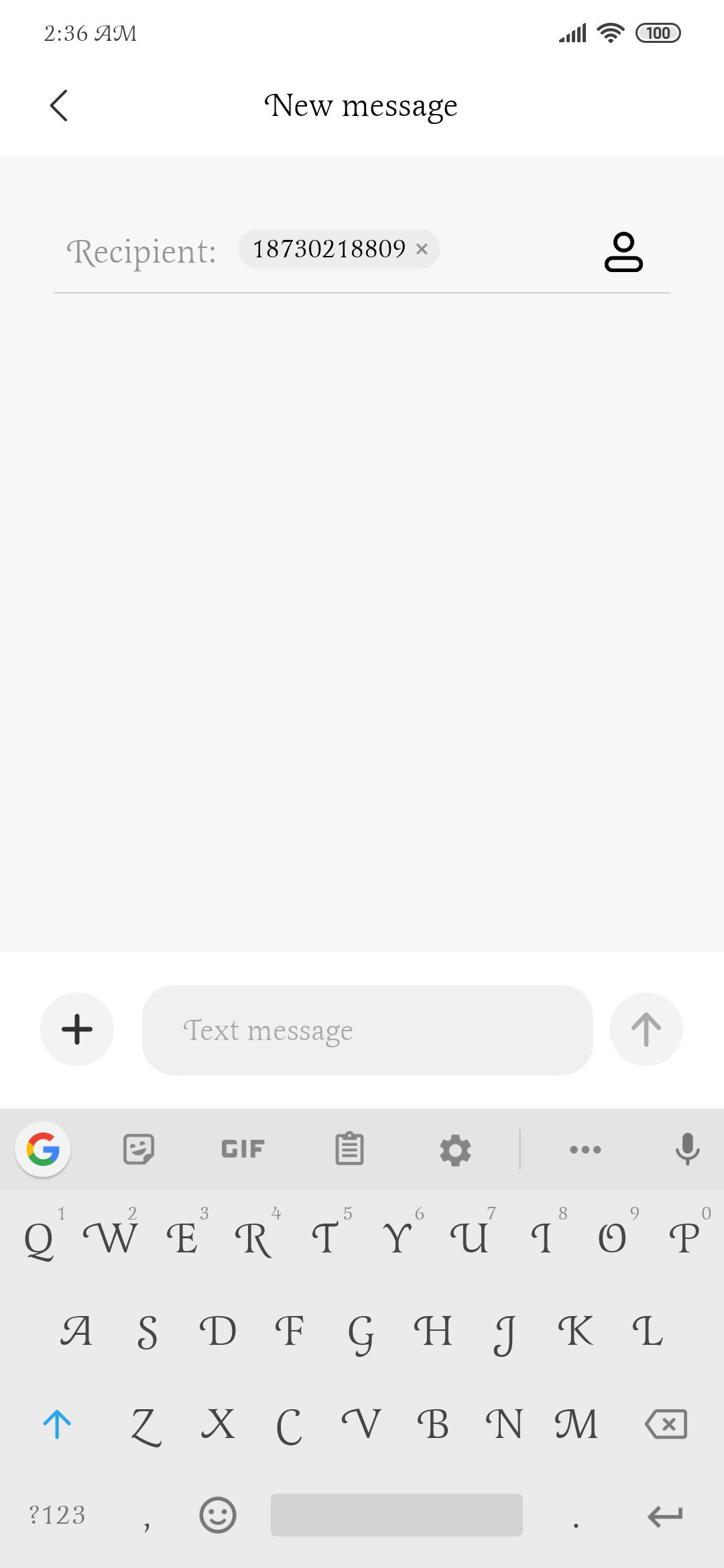Switch keyboard to ?123 symbols

pos(57,1515)
